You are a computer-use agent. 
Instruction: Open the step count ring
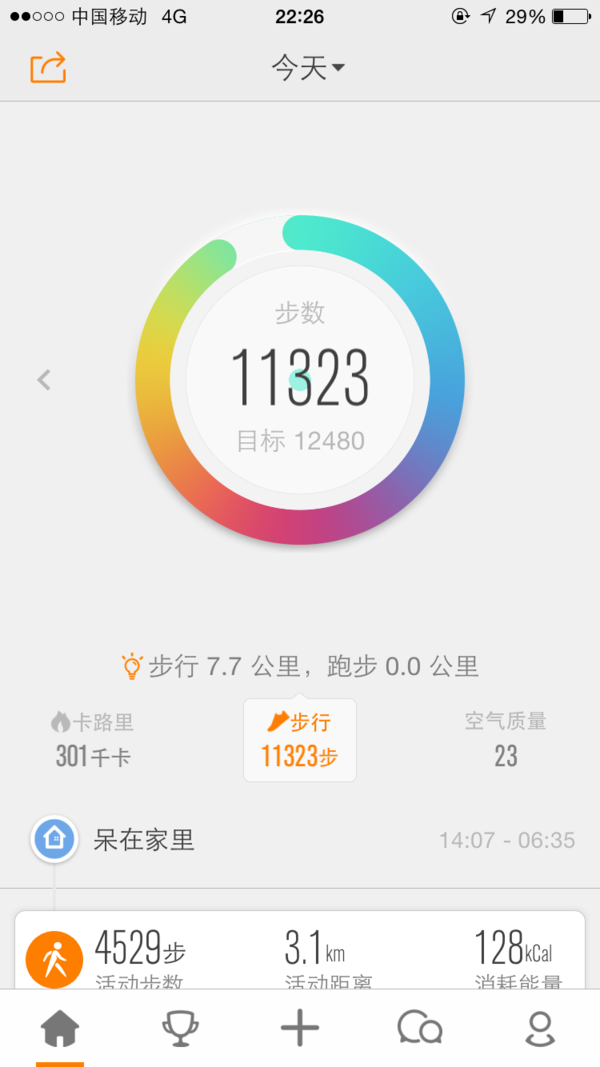pos(300,380)
